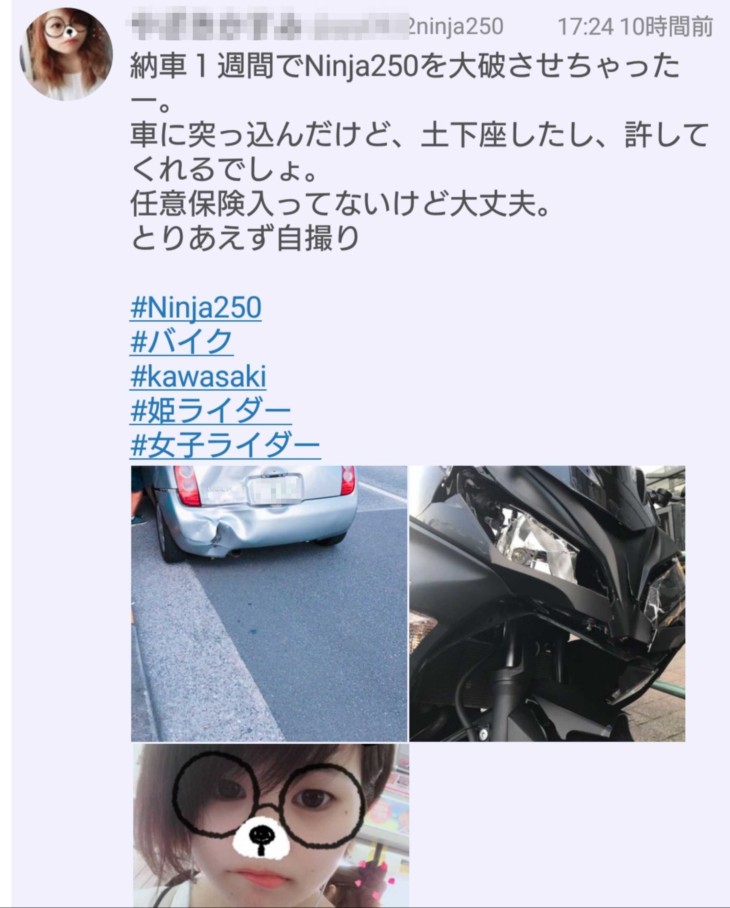Open the poster's profile avatar
The height and width of the screenshot is (908, 730).
66,54
